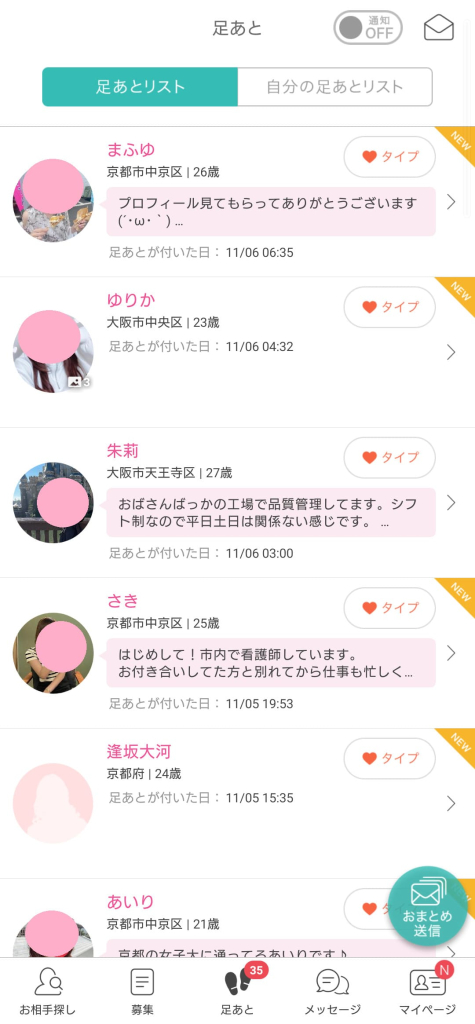This screenshot has height=1024, width=475.
Task: Open まふゆ's profile row
Action: point(237,202)
